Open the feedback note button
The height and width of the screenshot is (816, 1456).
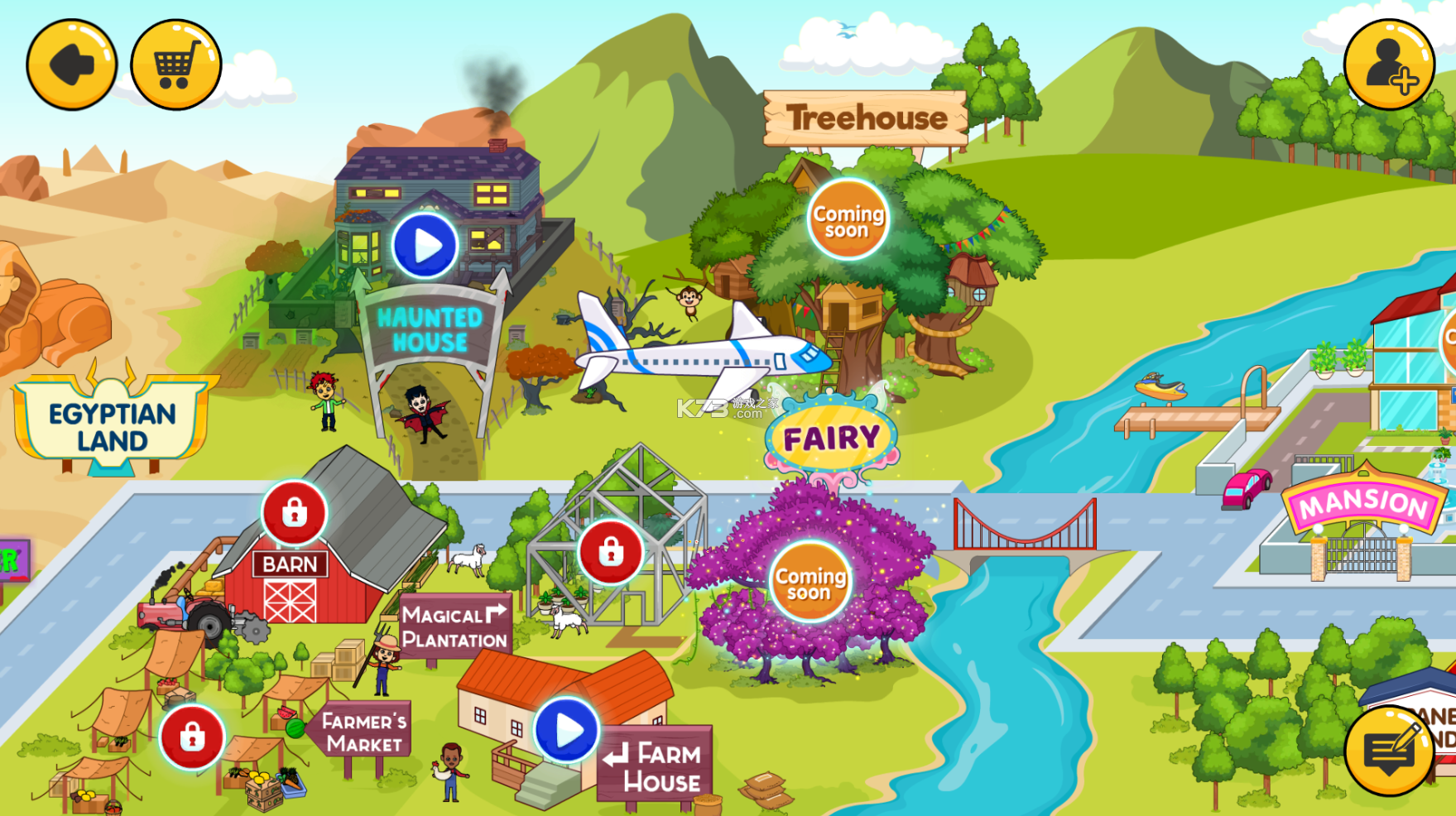point(1388,750)
